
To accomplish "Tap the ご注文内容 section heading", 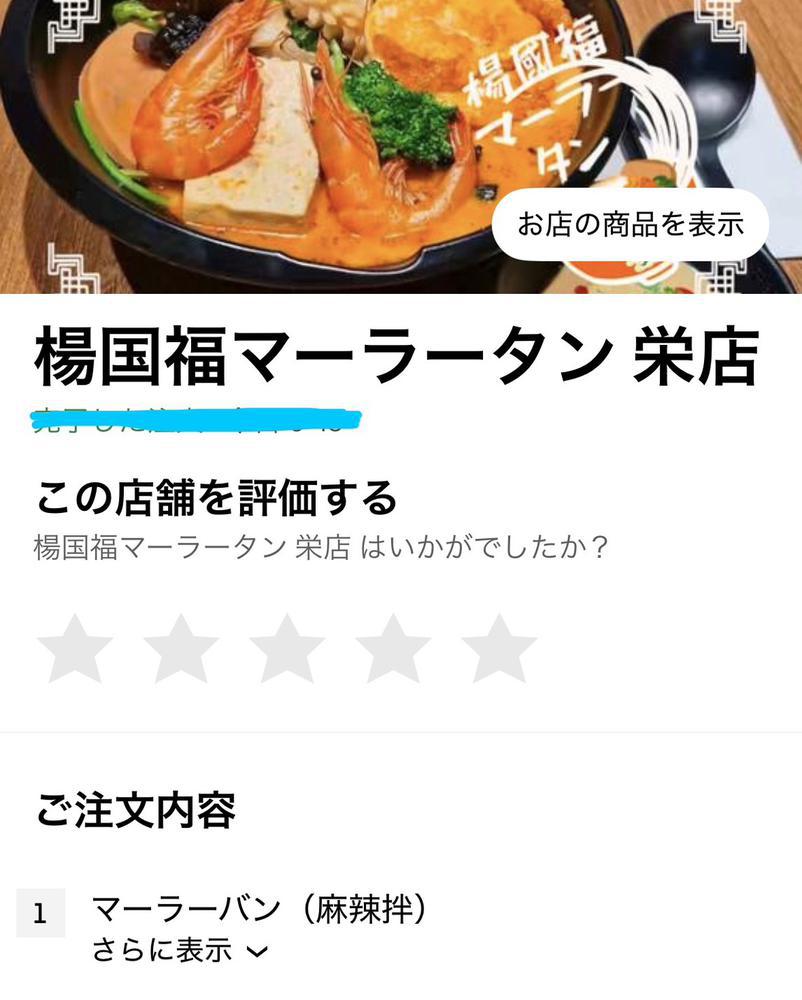I will coord(137,812).
